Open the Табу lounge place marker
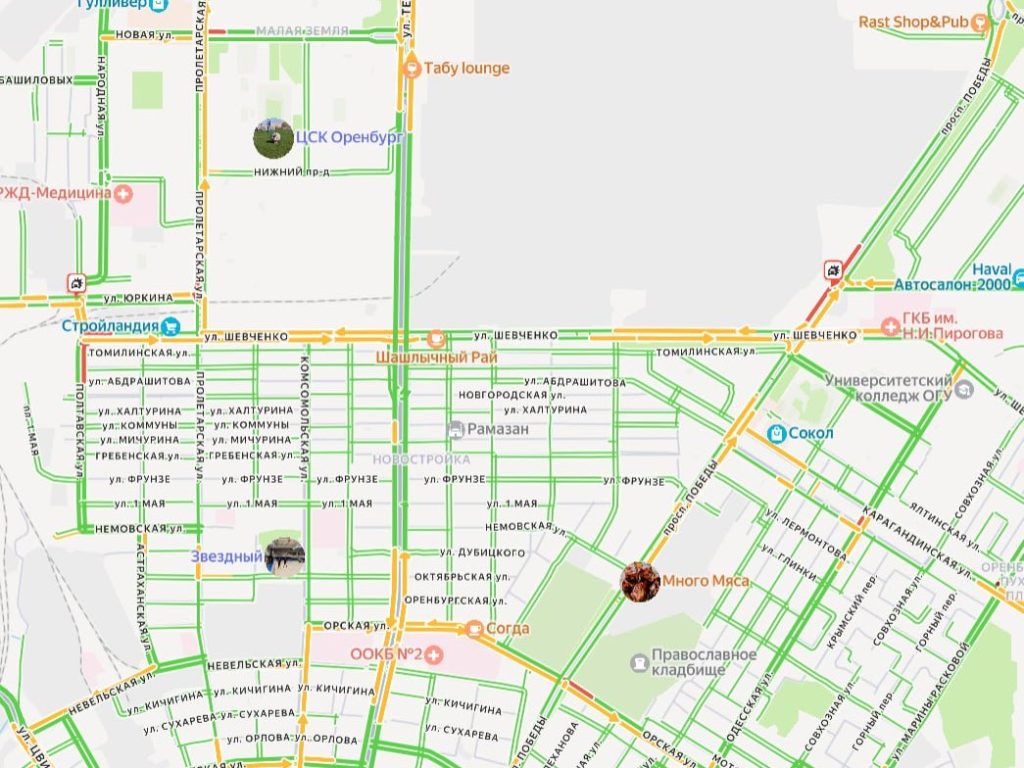The height and width of the screenshot is (768, 1024). [410, 68]
